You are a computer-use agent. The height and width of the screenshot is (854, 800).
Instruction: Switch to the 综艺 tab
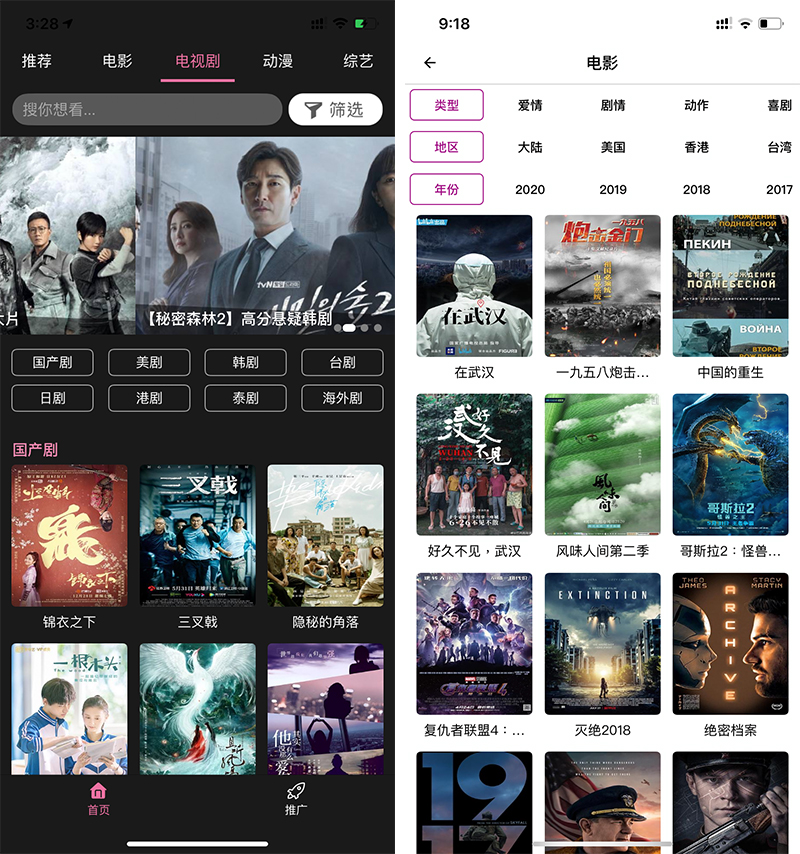358,61
